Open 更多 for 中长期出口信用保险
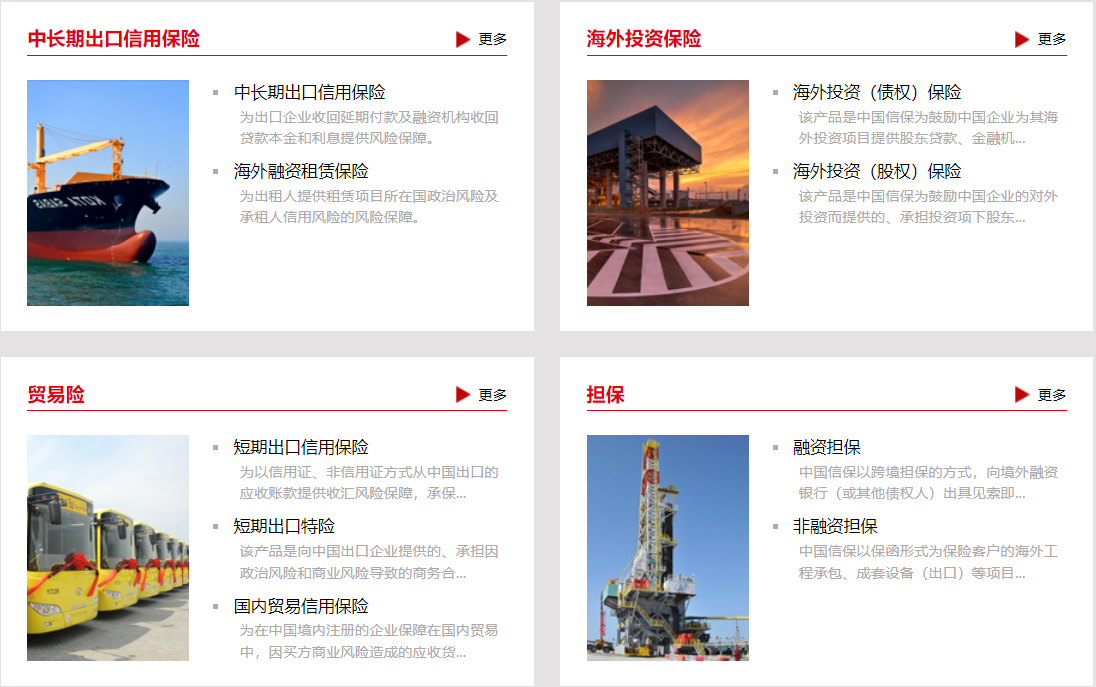1096x687 pixels. (x=491, y=39)
